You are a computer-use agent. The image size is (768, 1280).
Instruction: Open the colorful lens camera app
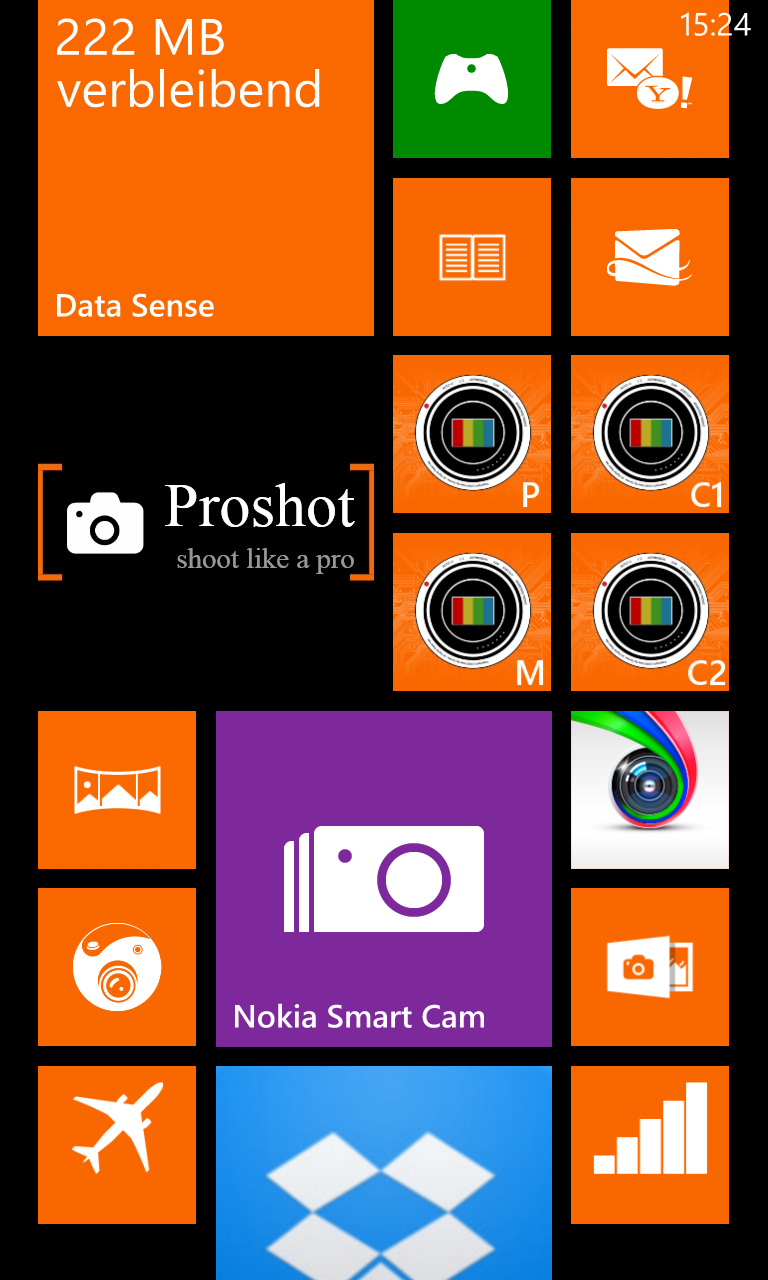pyautogui.click(x=649, y=790)
